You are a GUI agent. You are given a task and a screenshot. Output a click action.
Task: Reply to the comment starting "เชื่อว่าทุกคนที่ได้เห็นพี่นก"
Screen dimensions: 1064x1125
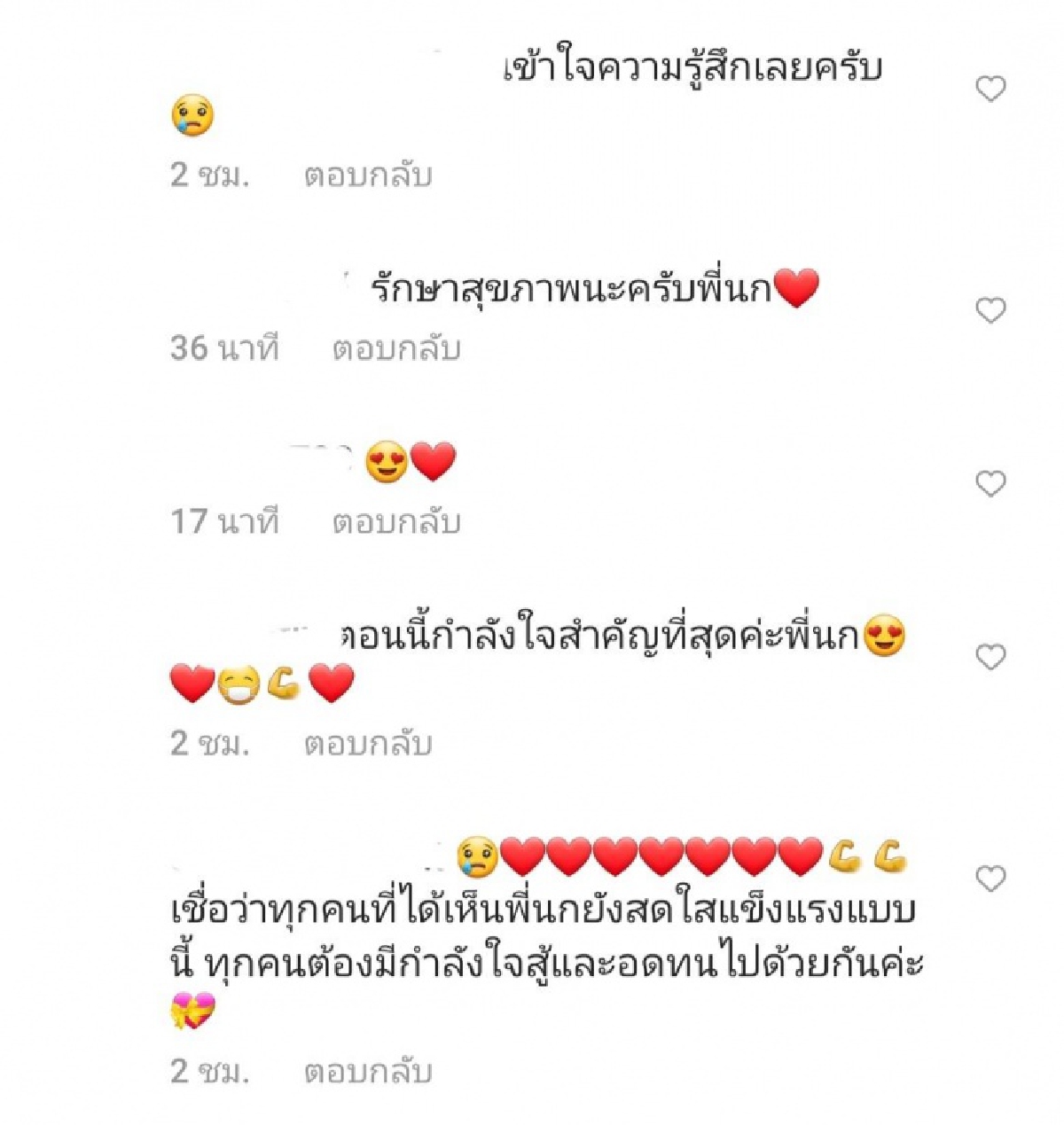coord(368,1072)
